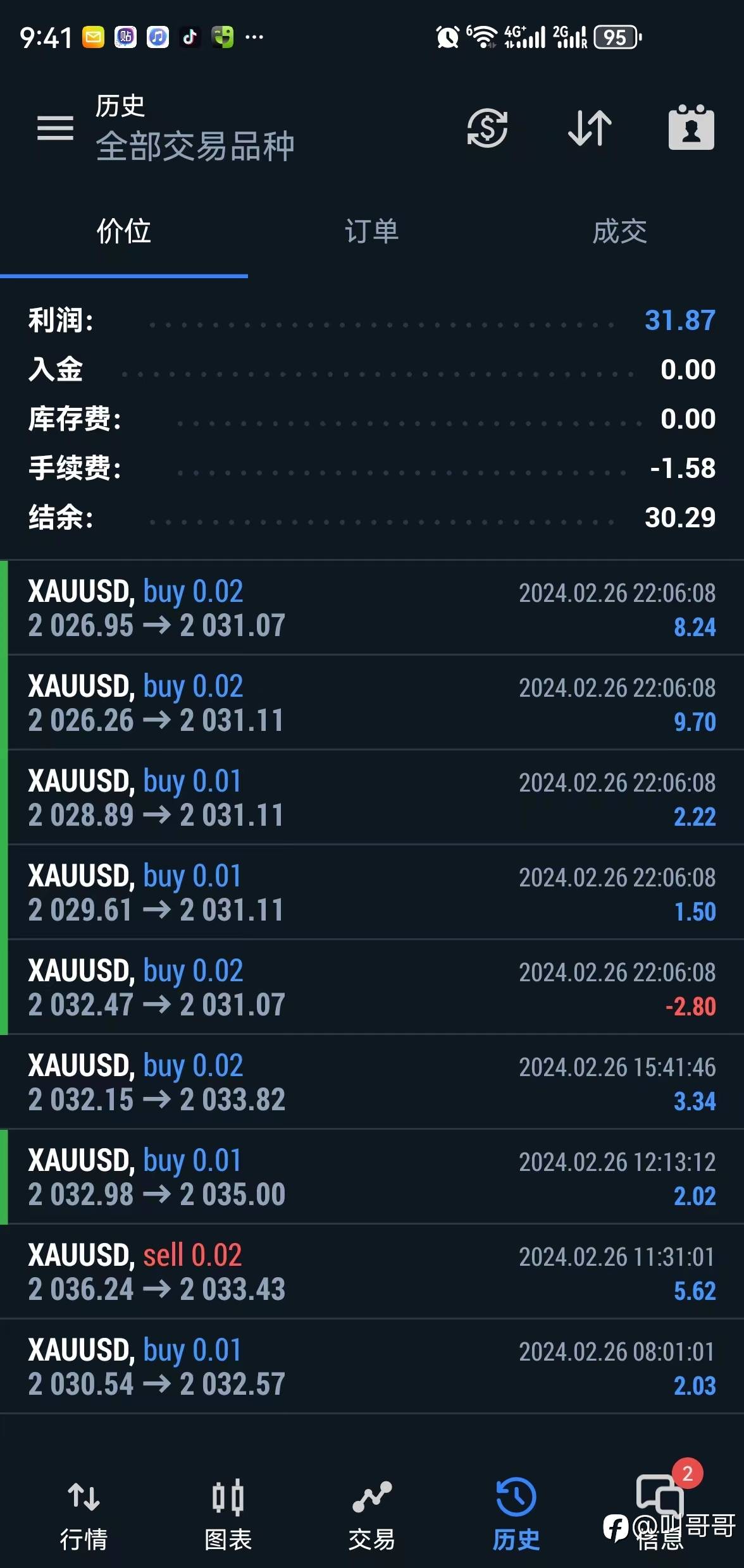Image resolution: width=744 pixels, height=1568 pixels.
Task: Open the XAUUSD buy trade with profit 8.24
Action: coord(372,608)
